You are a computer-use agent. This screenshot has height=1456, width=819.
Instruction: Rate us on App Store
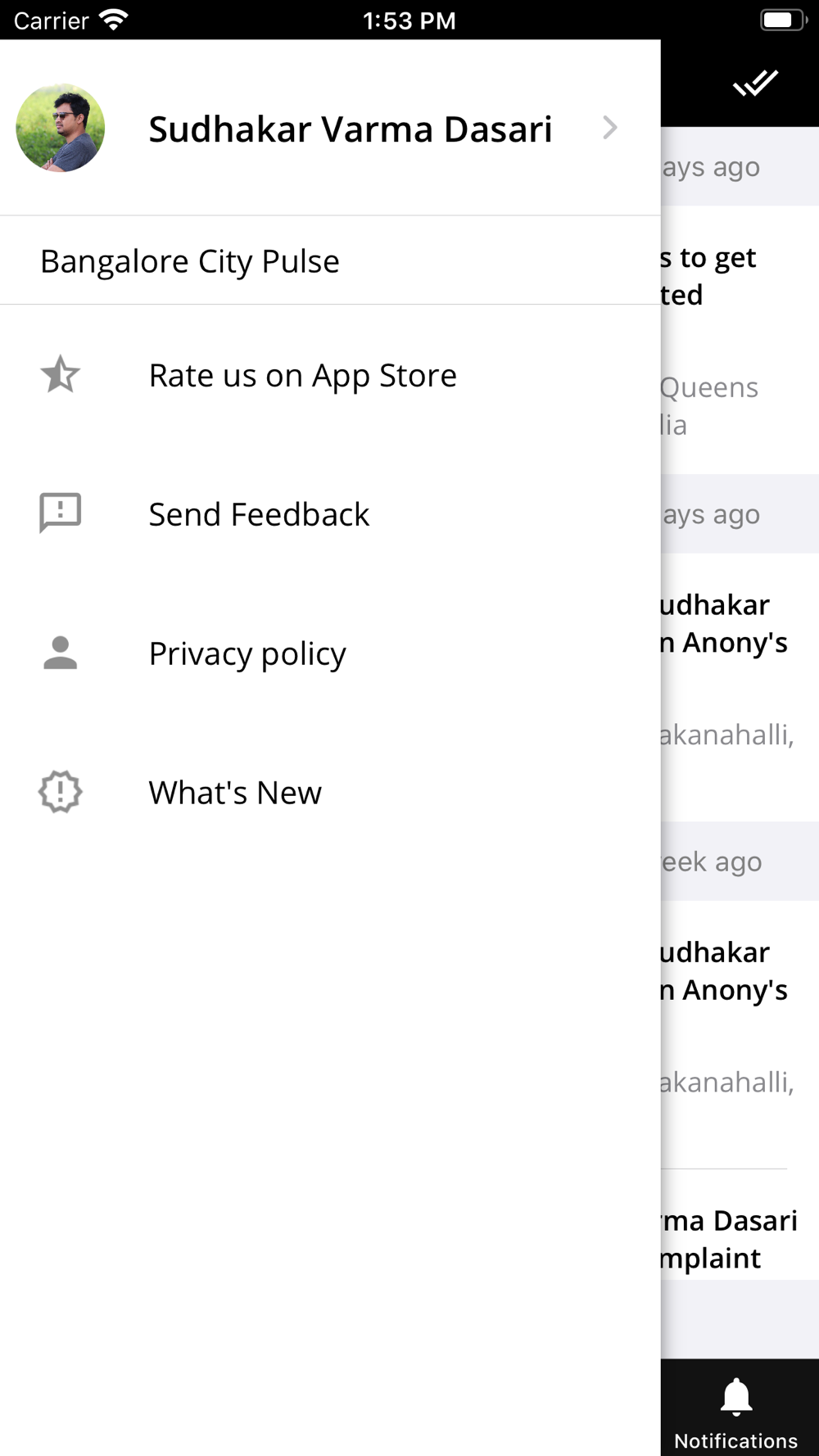click(301, 375)
